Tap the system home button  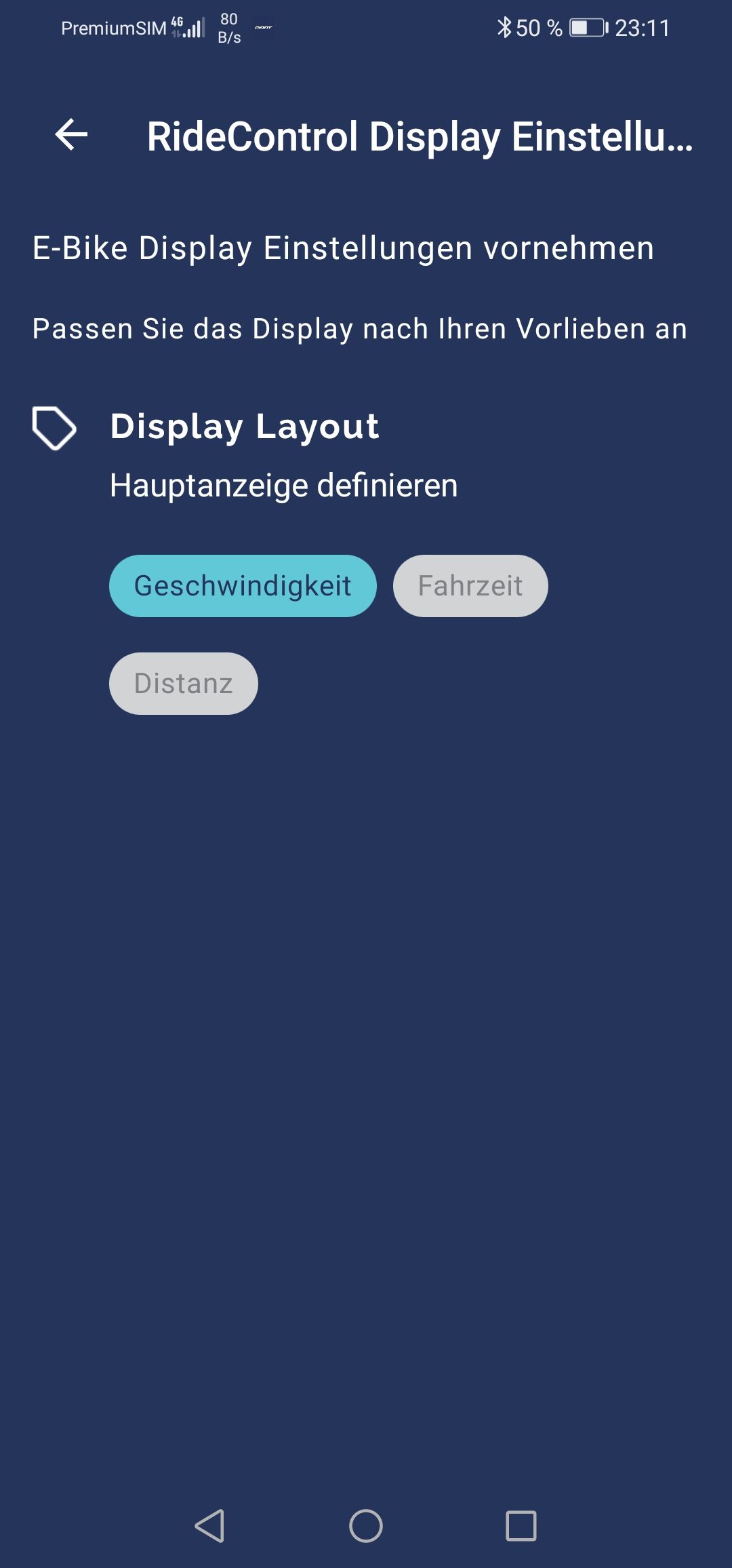(x=366, y=1526)
